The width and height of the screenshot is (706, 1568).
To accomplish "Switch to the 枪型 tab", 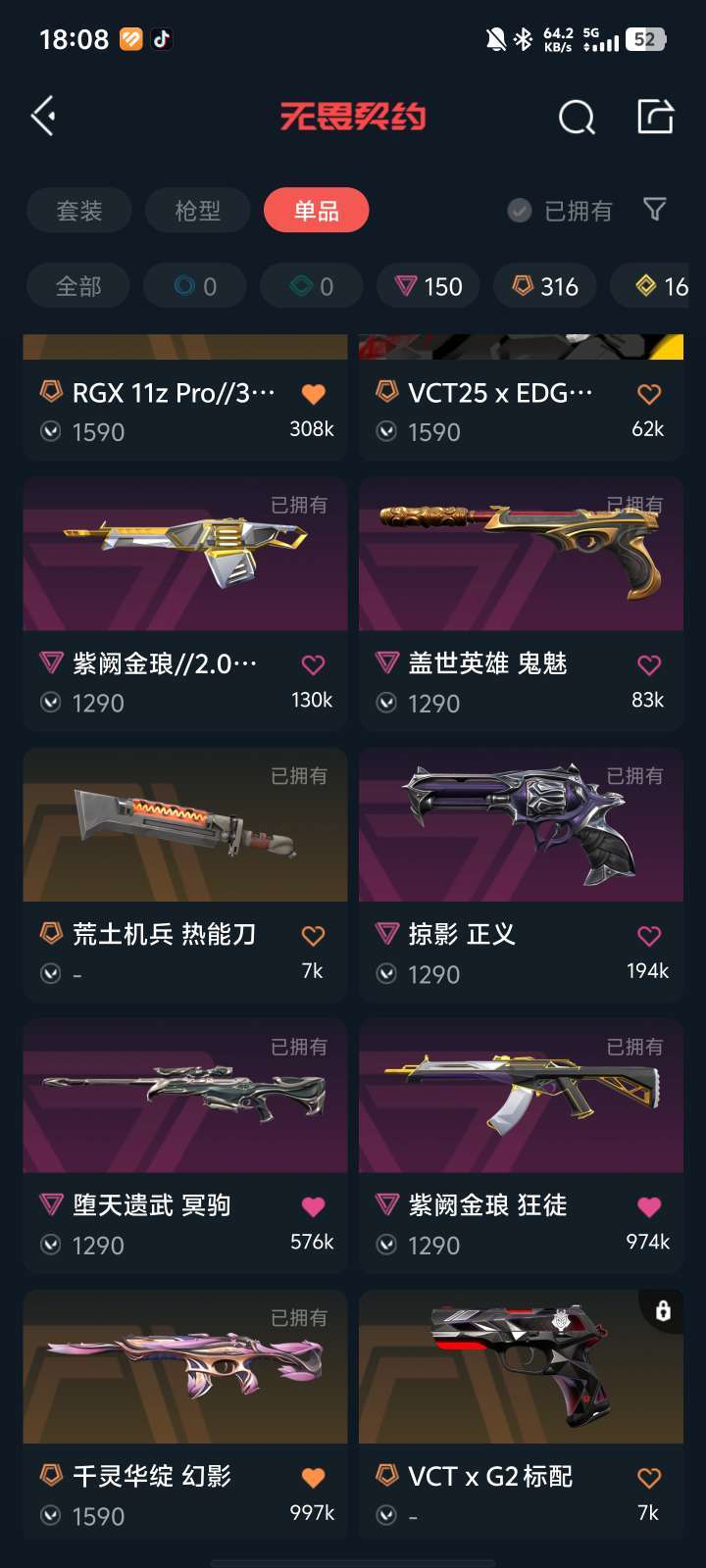I will point(198,211).
